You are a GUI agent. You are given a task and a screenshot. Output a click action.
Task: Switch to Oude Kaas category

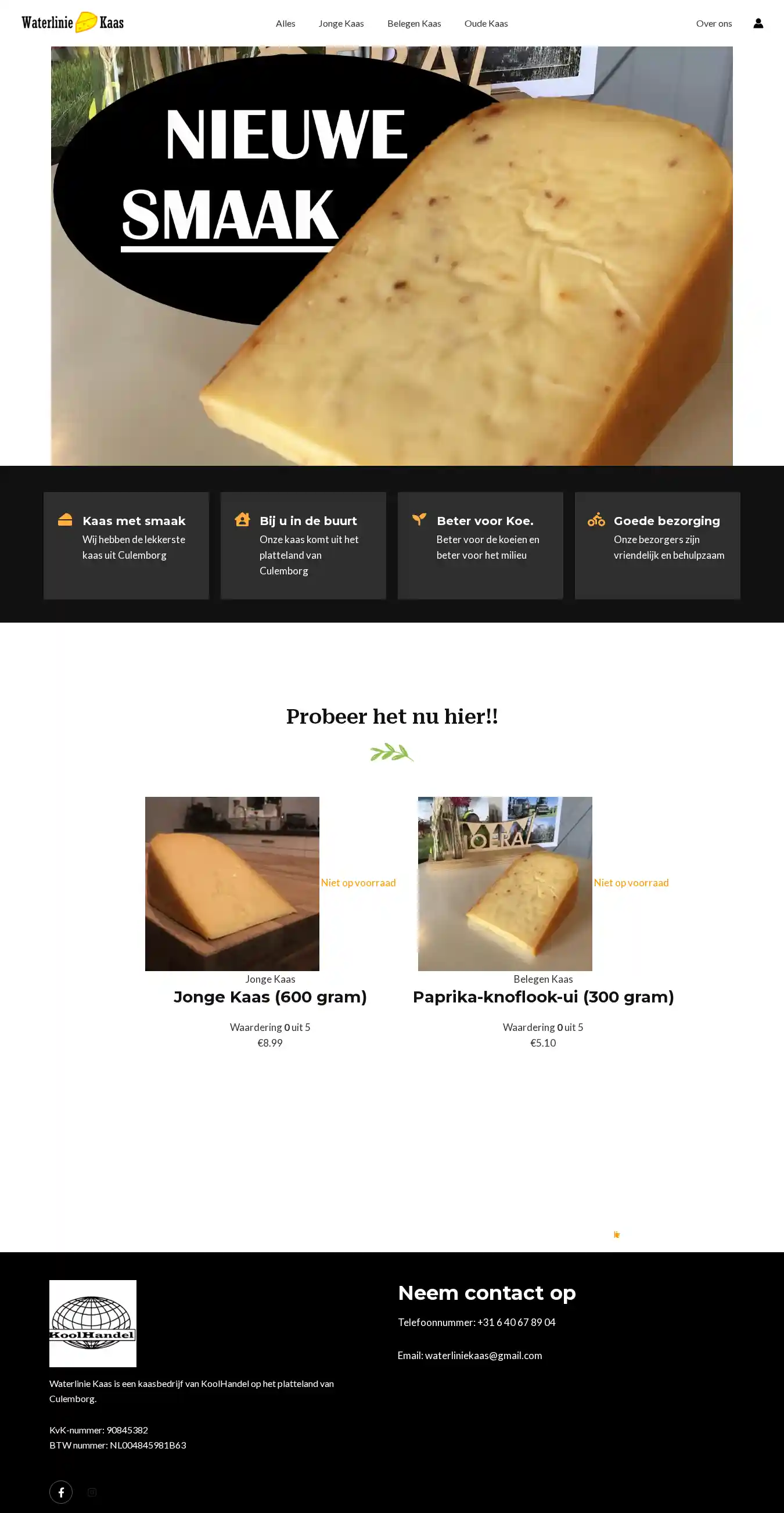485,23
